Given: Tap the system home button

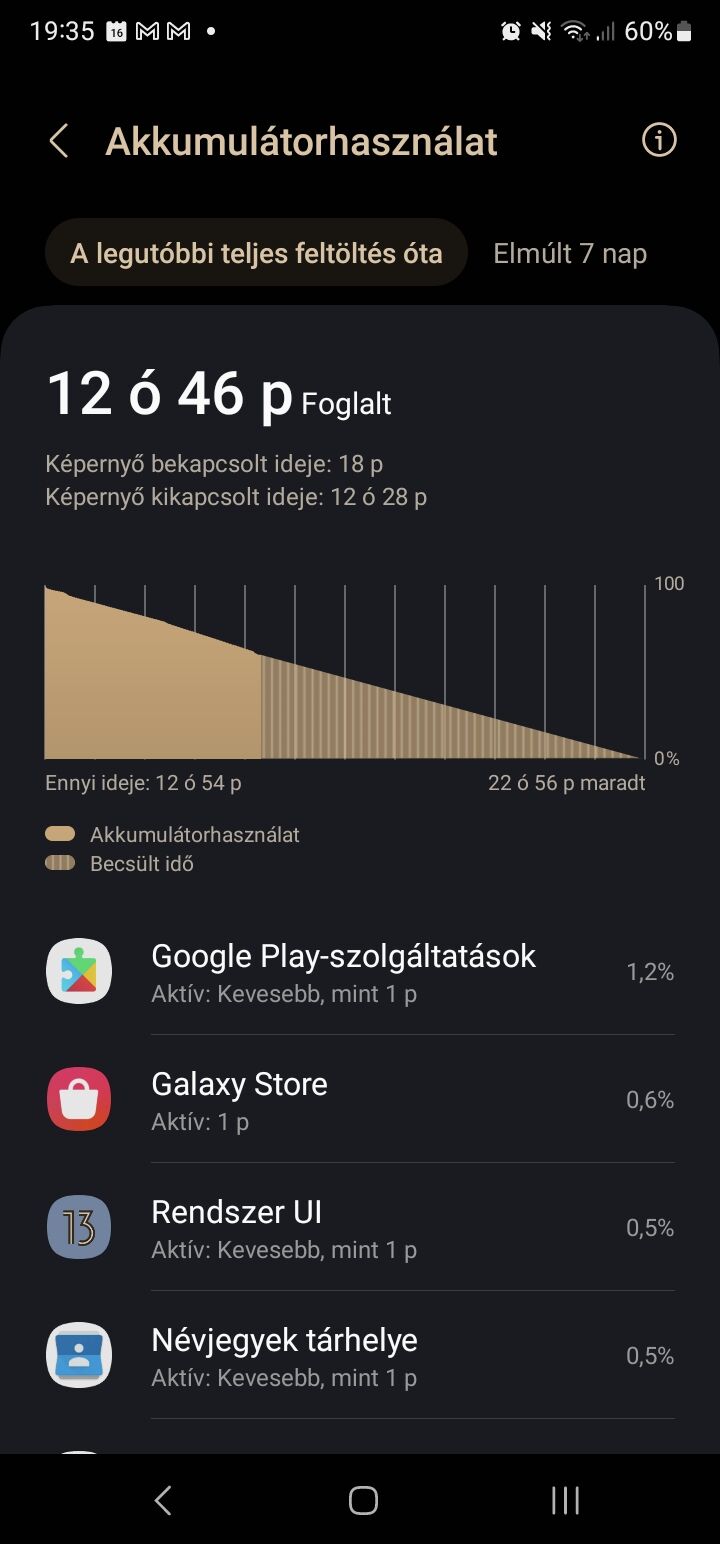Looking at the screenshot, I should click(362, 1500).
